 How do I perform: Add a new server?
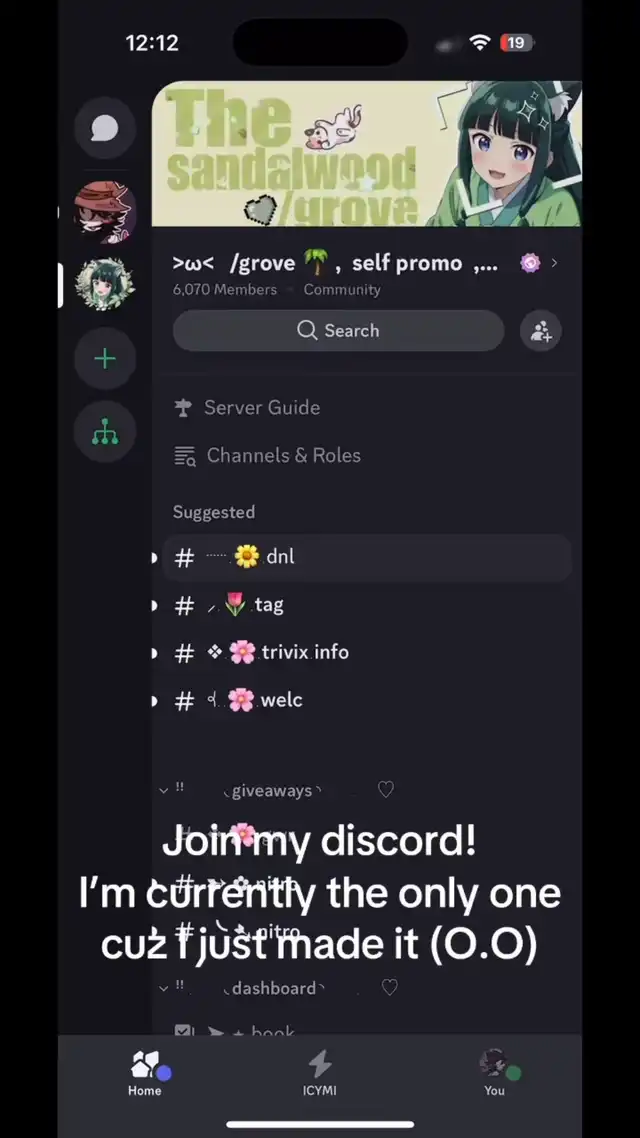[x=104, y=359]
